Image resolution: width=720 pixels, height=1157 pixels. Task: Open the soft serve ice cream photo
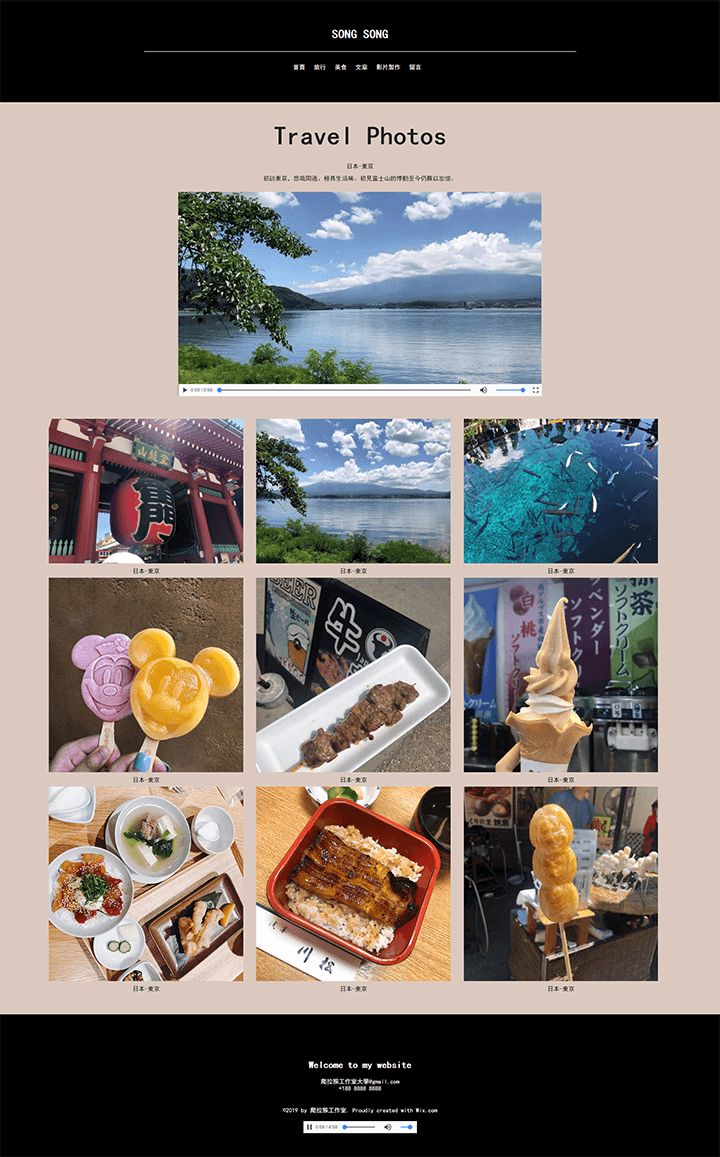click(560, 675)
